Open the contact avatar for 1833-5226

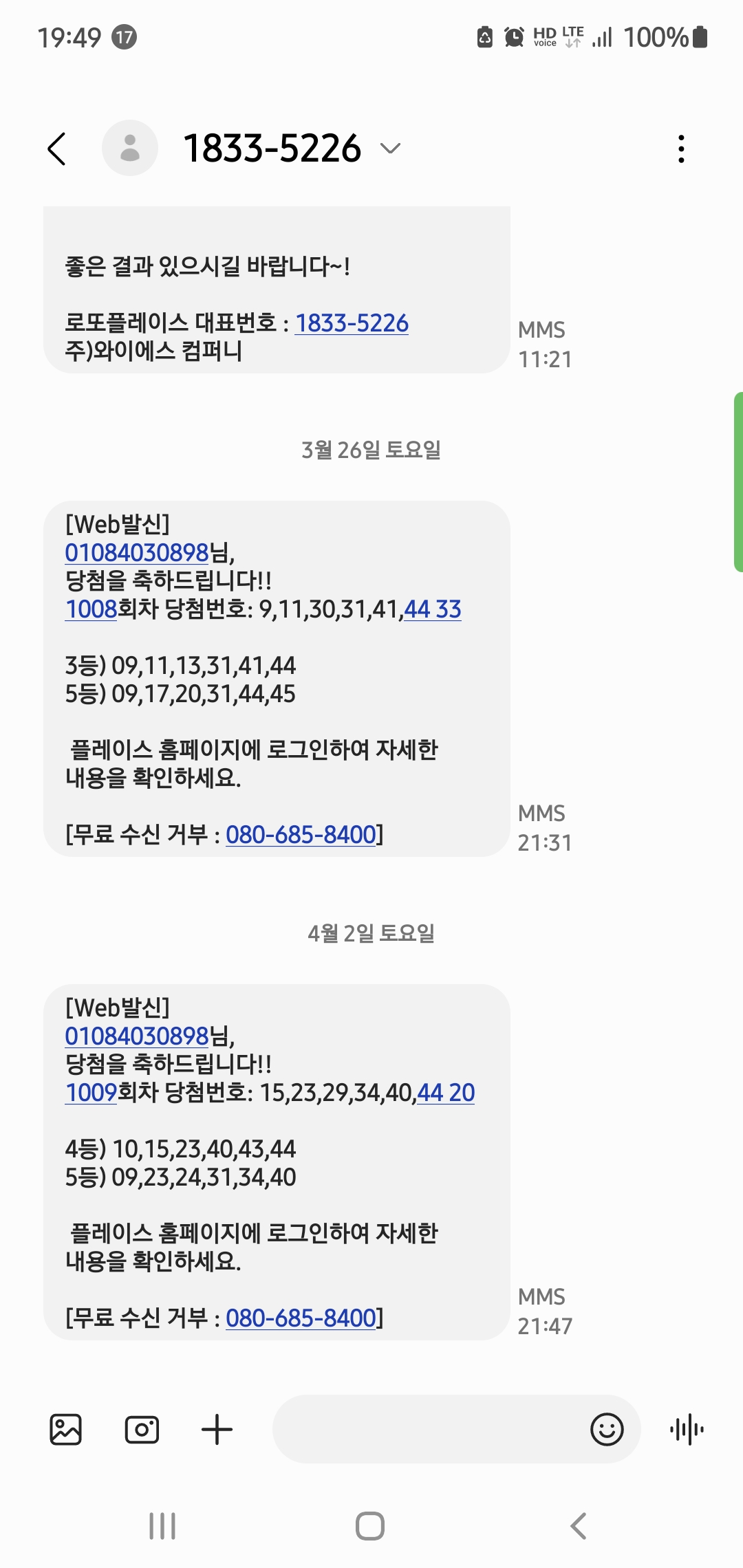coord(130,148)
